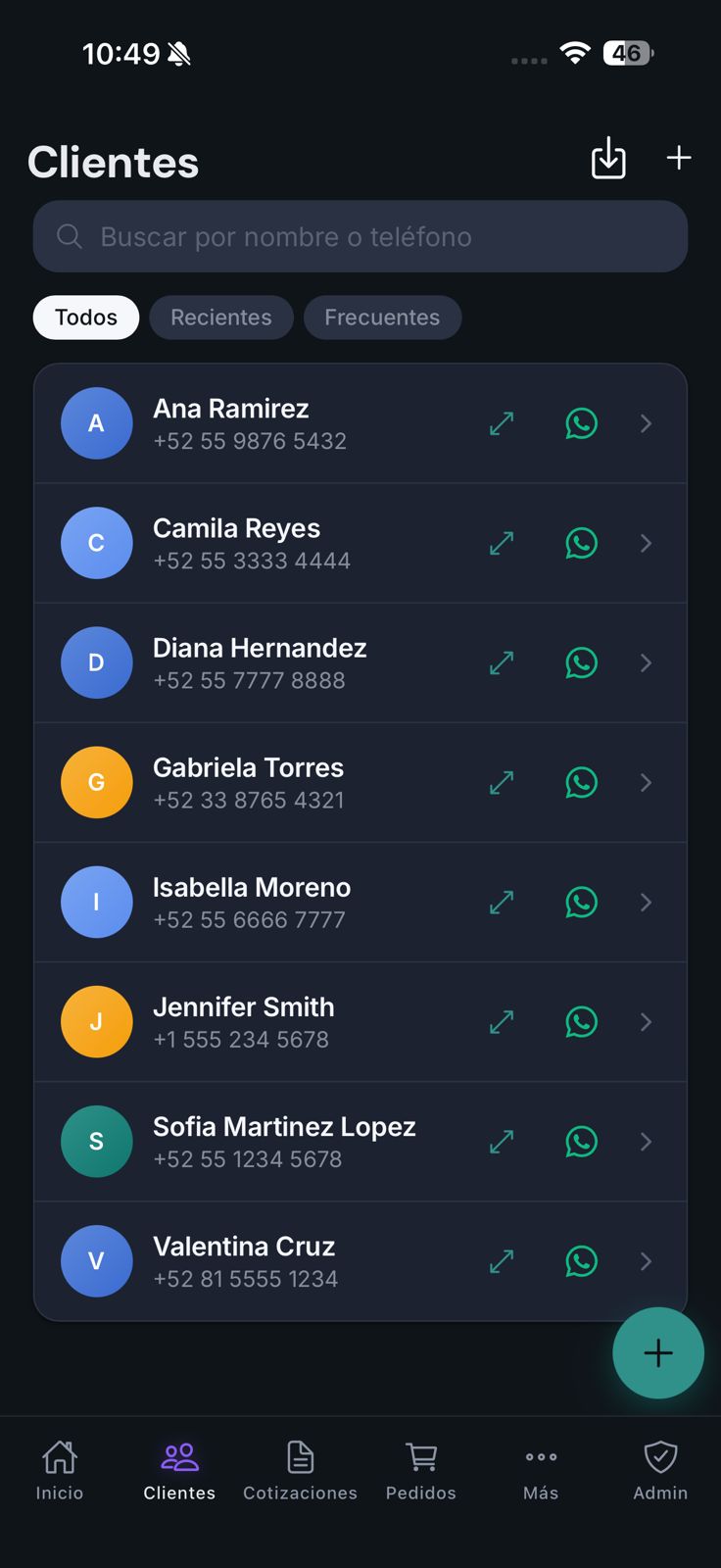Select the Todos filter chip

tap(86, 318)
